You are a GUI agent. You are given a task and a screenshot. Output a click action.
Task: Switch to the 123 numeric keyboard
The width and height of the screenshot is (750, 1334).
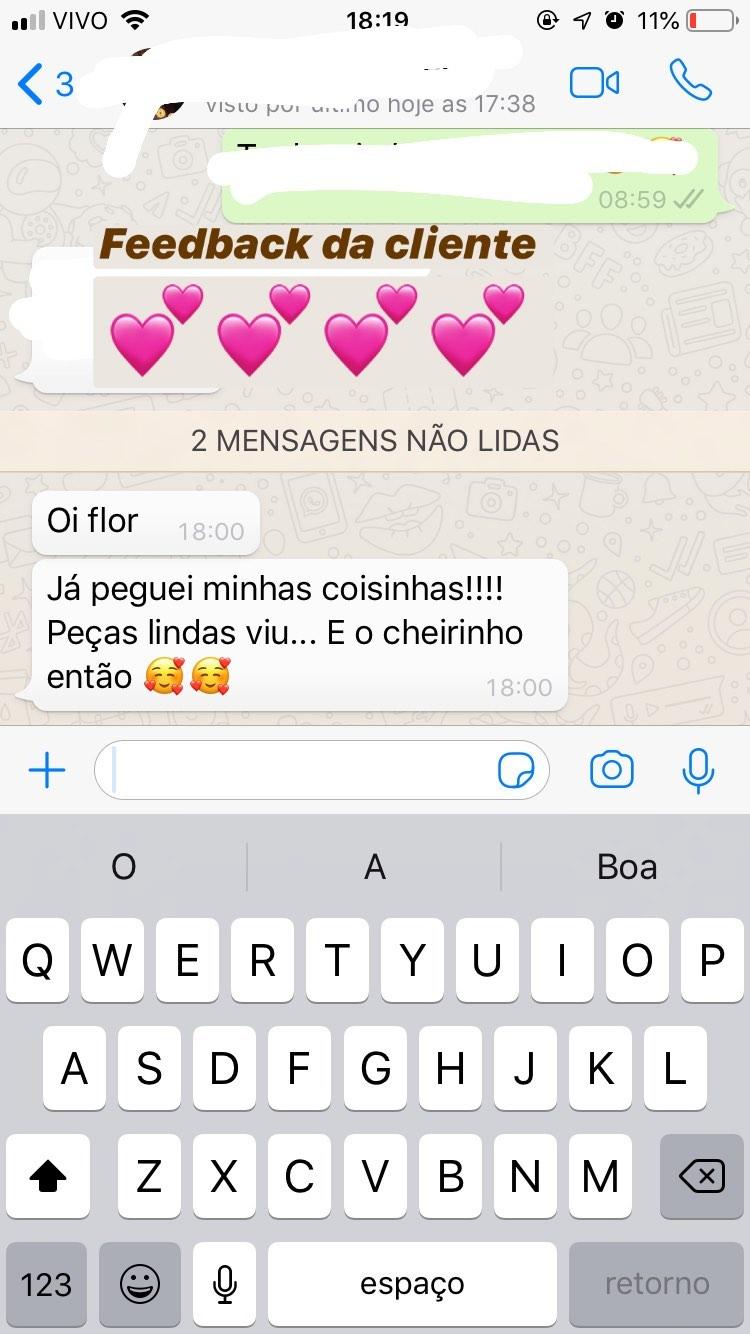[46, 1284]
